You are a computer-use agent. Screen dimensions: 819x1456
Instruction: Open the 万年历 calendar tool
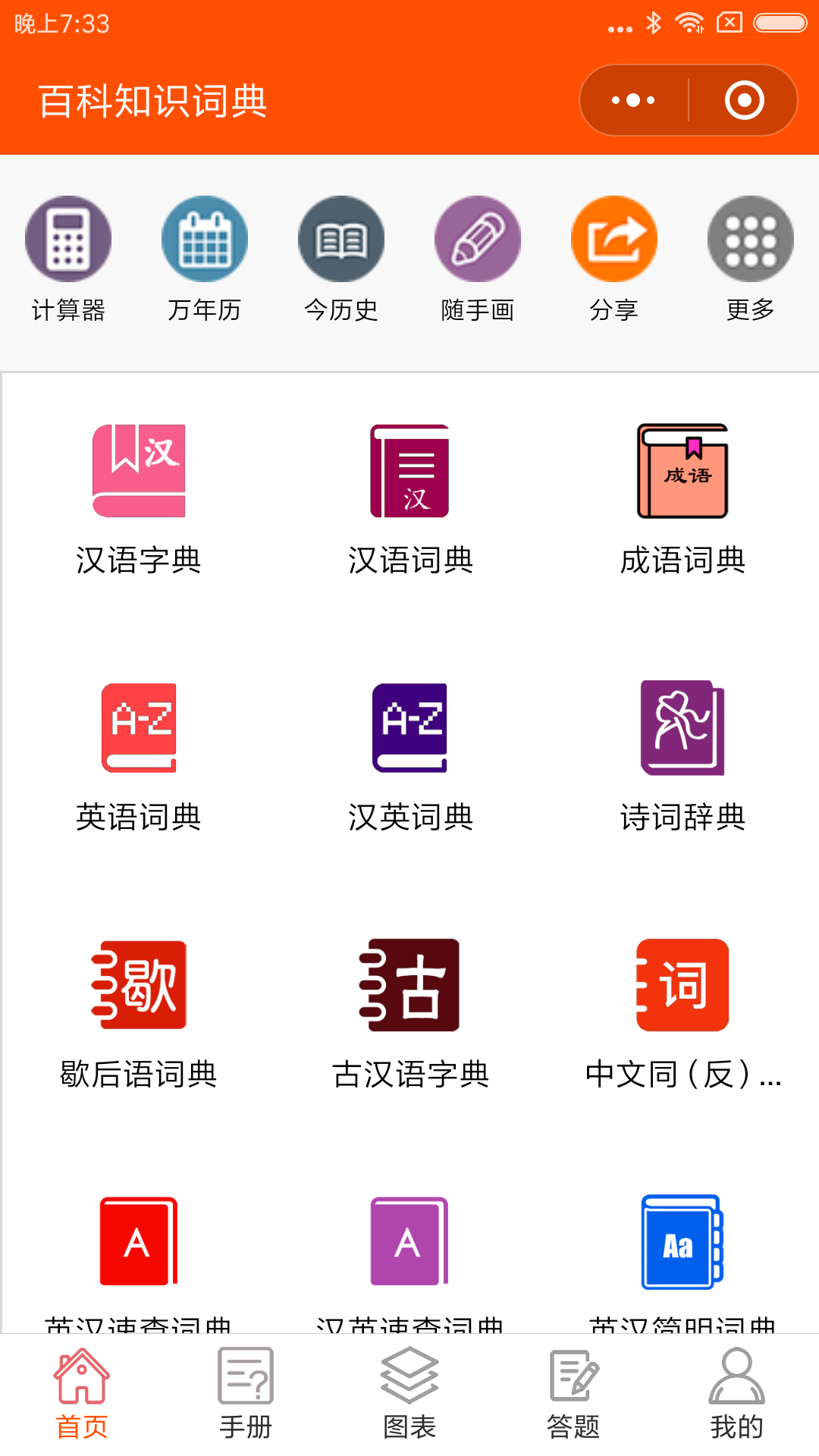coord(205,259)
